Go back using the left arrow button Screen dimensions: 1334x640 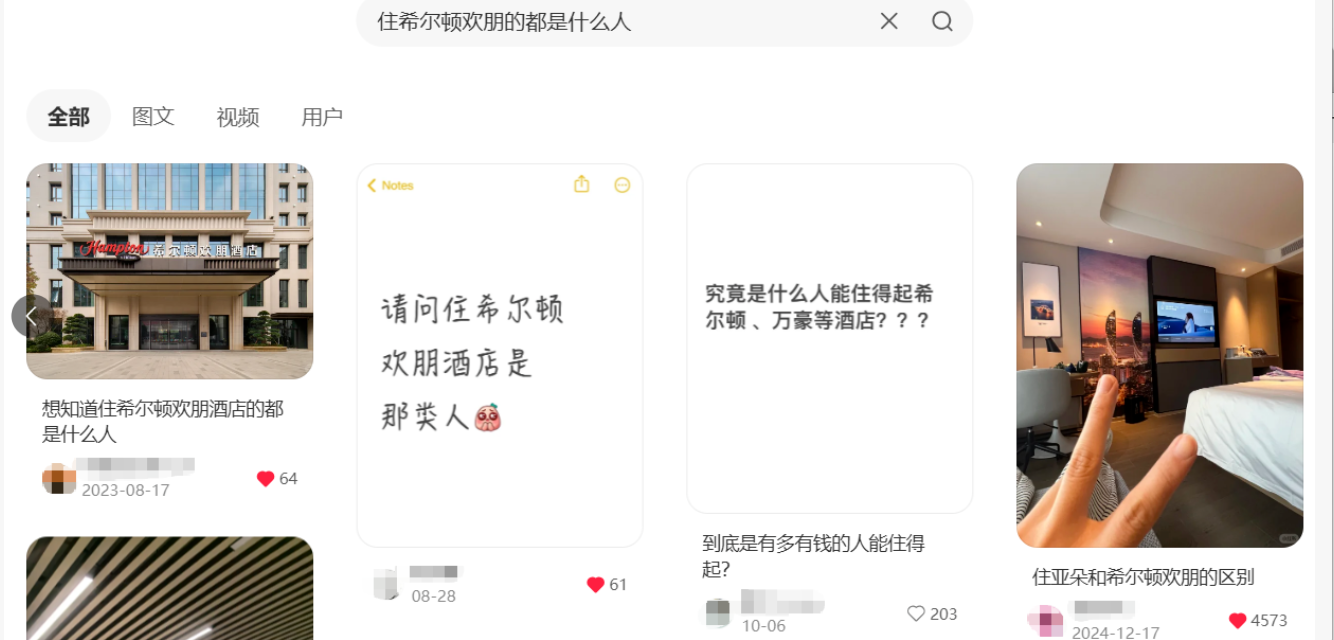click(x=31, y=316)
